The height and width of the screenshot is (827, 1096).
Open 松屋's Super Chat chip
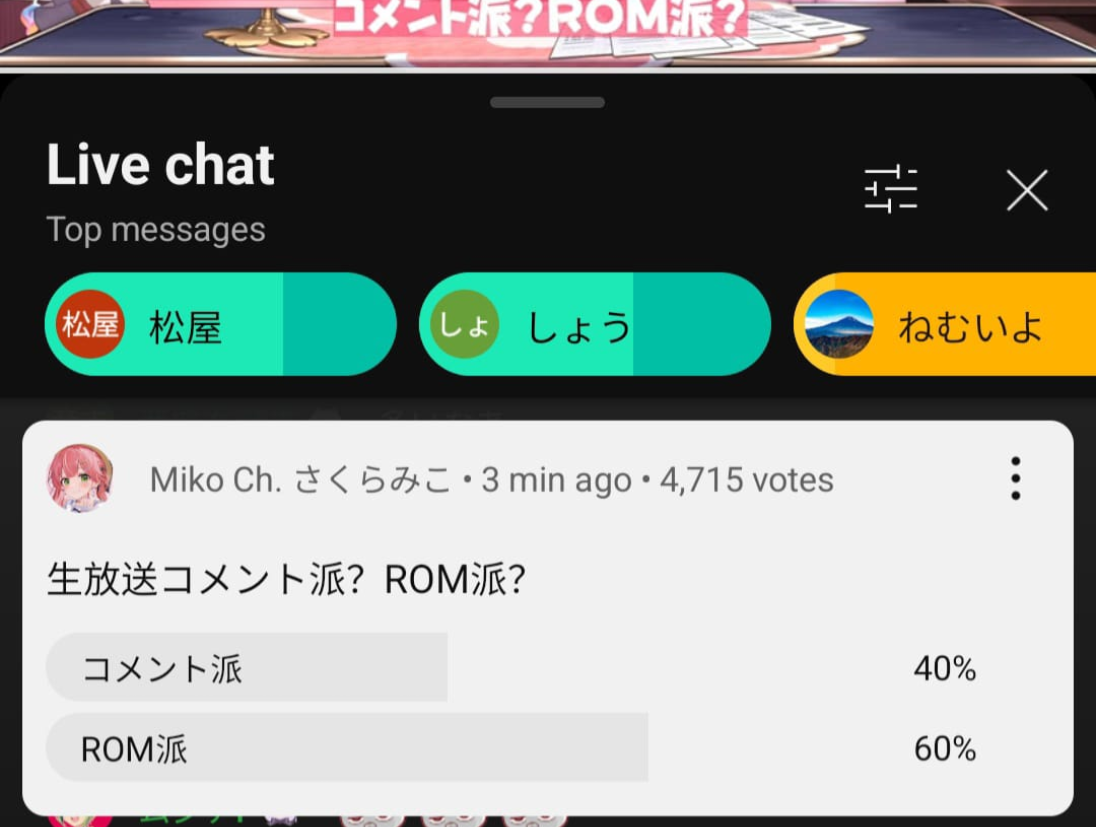[x=220, y=325]
